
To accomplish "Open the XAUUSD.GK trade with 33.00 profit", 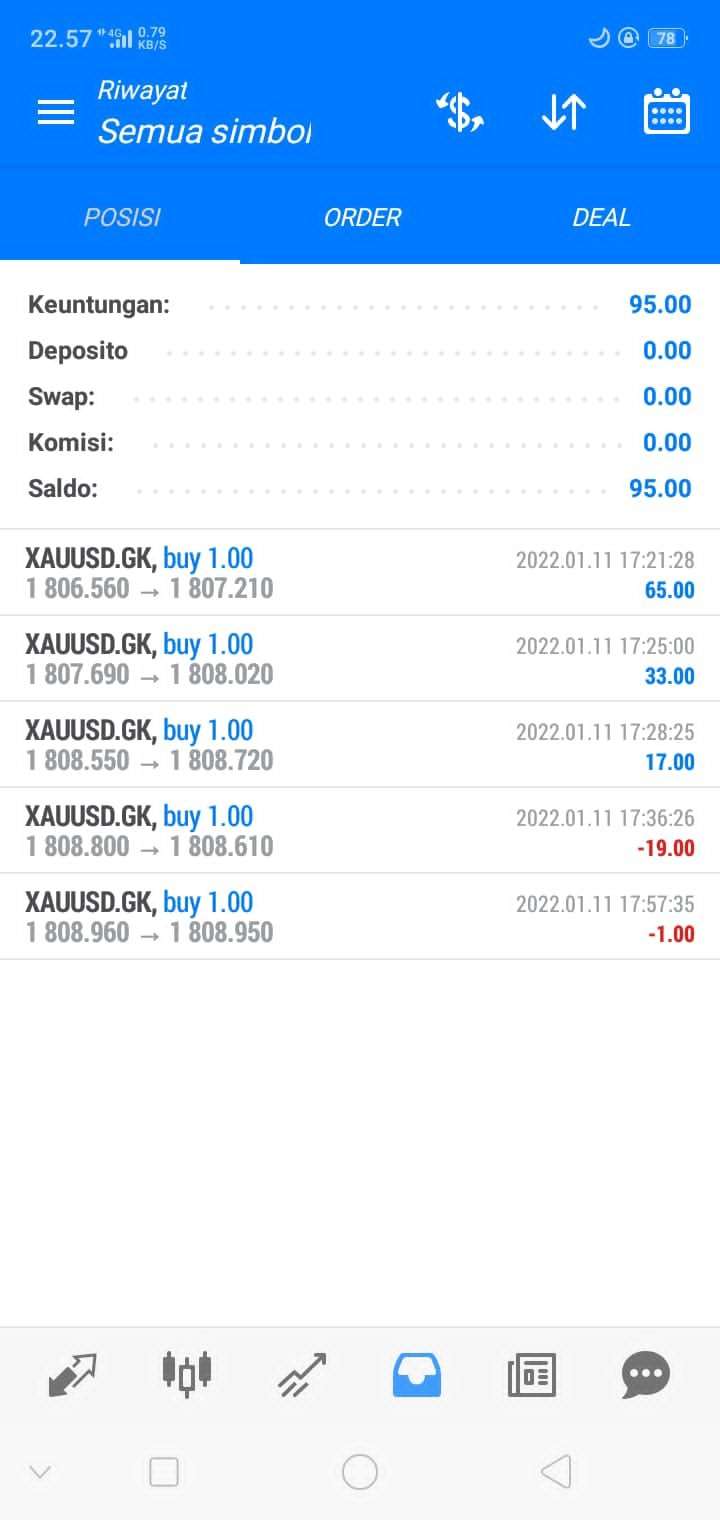I will pos(360,659).
